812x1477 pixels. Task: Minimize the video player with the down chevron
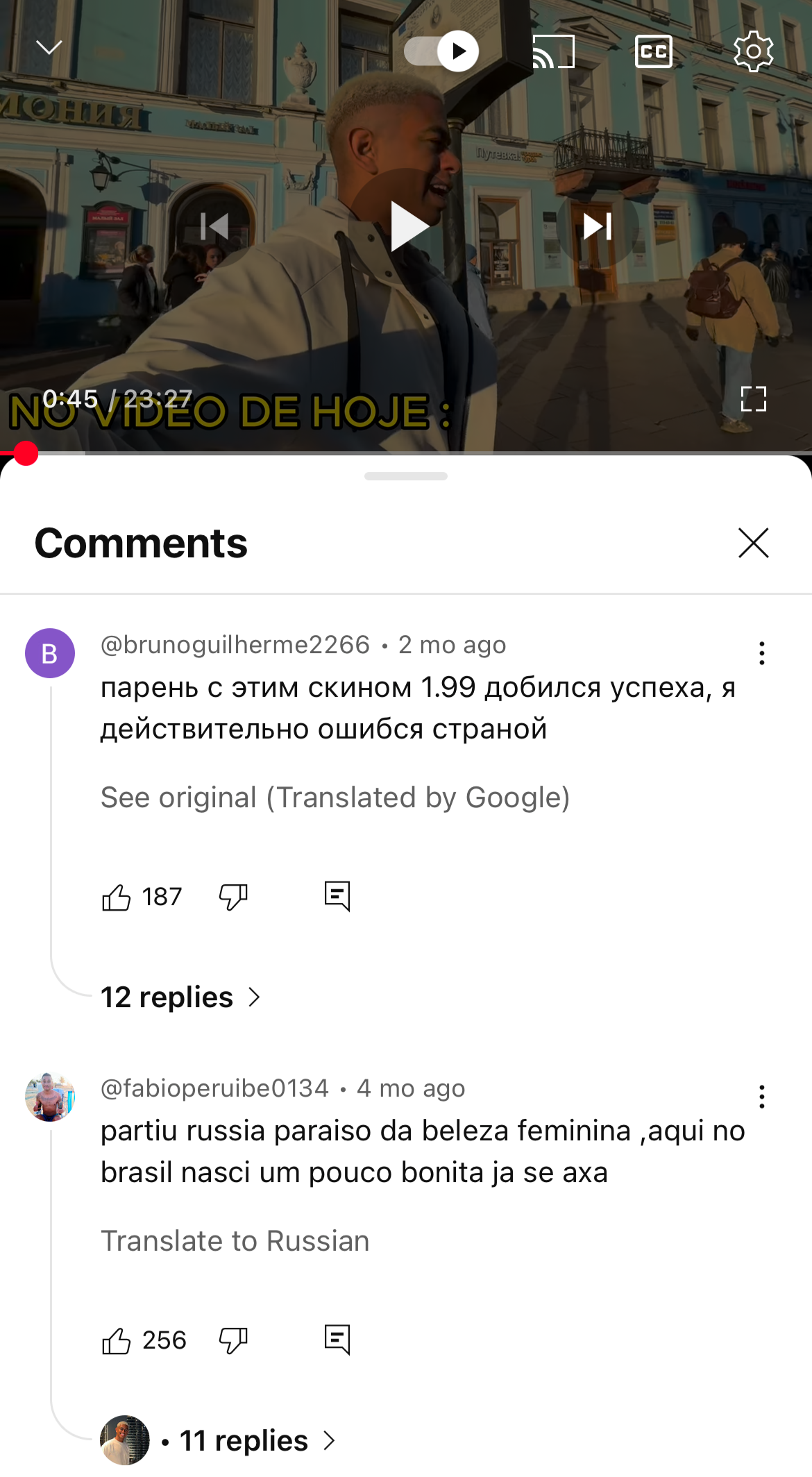49,48
